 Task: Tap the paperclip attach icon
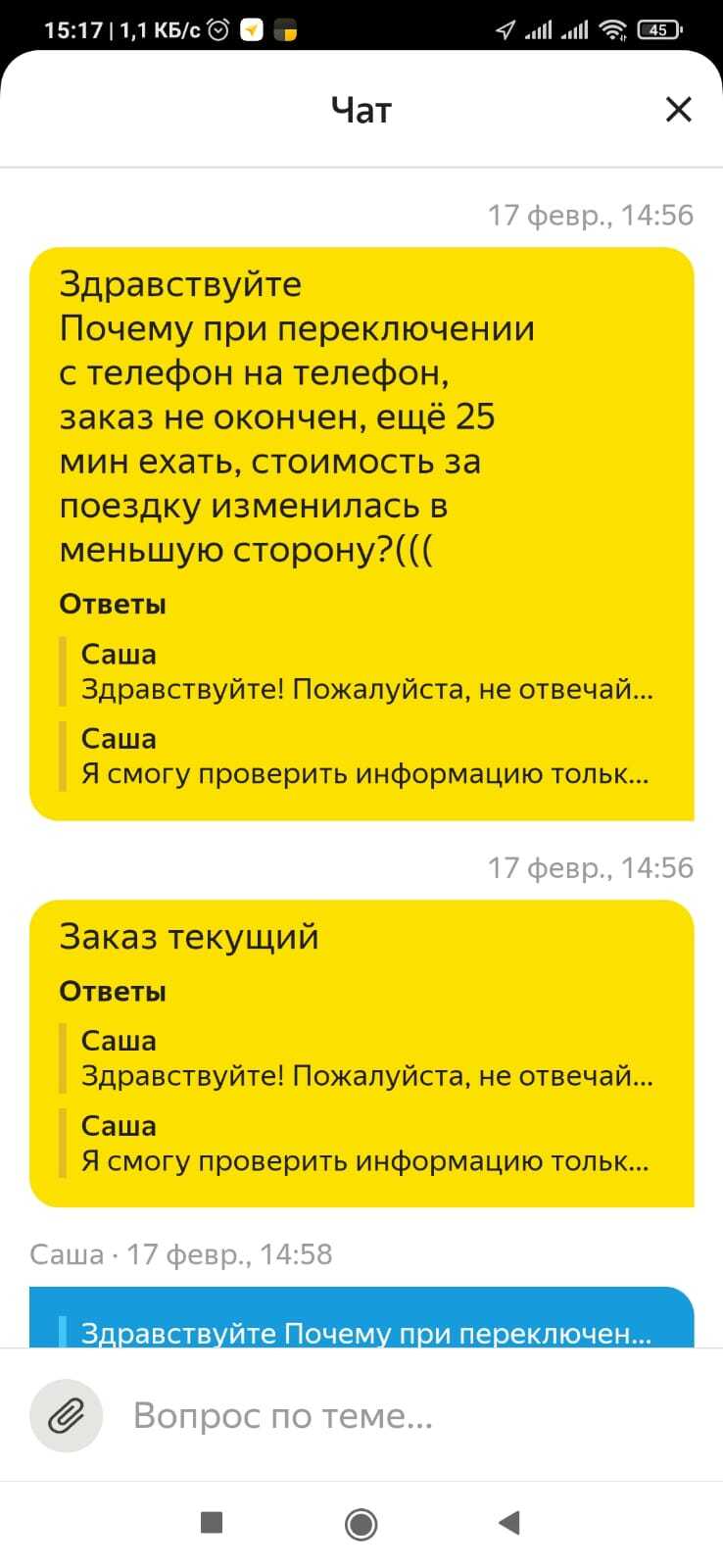(x=67, y=1415)
